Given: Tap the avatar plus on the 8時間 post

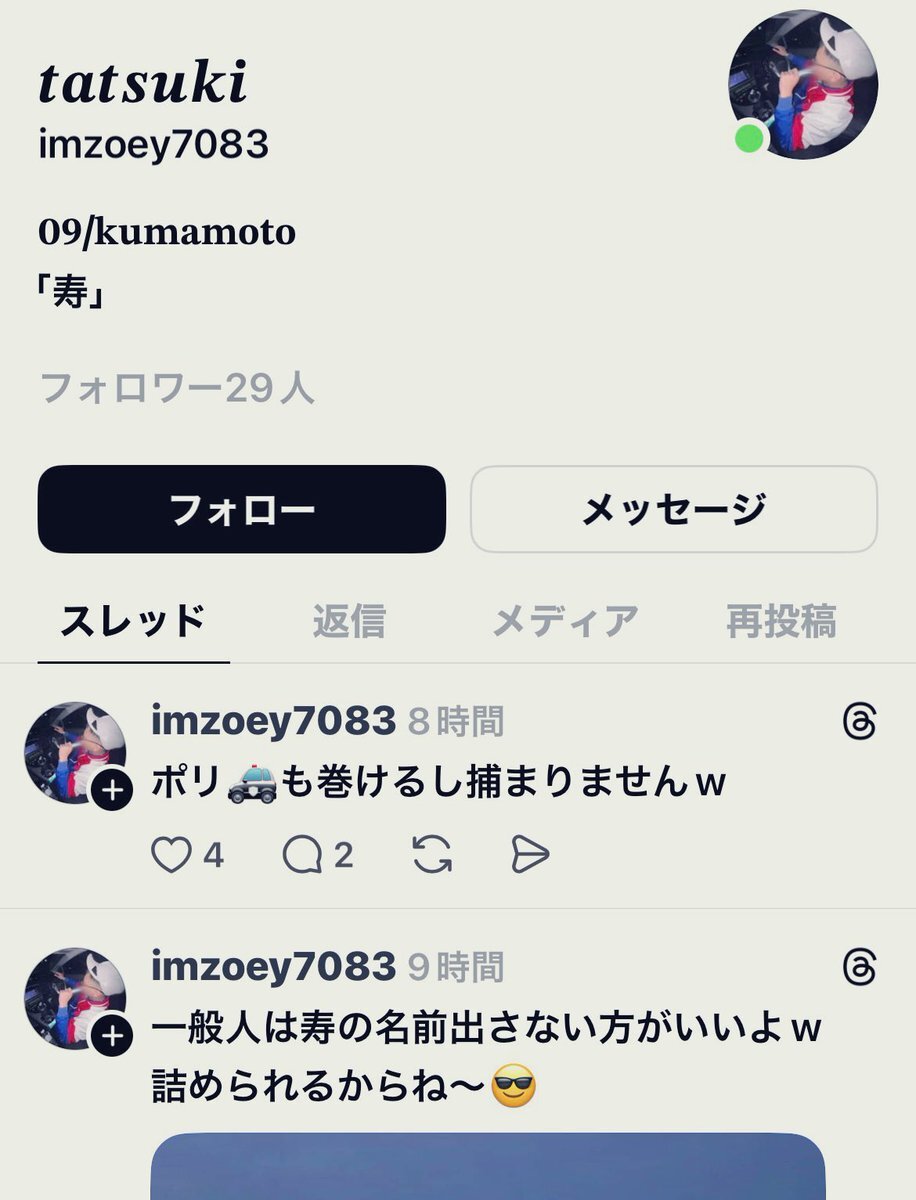Looking at the screenshot, I should coord(112,790).
